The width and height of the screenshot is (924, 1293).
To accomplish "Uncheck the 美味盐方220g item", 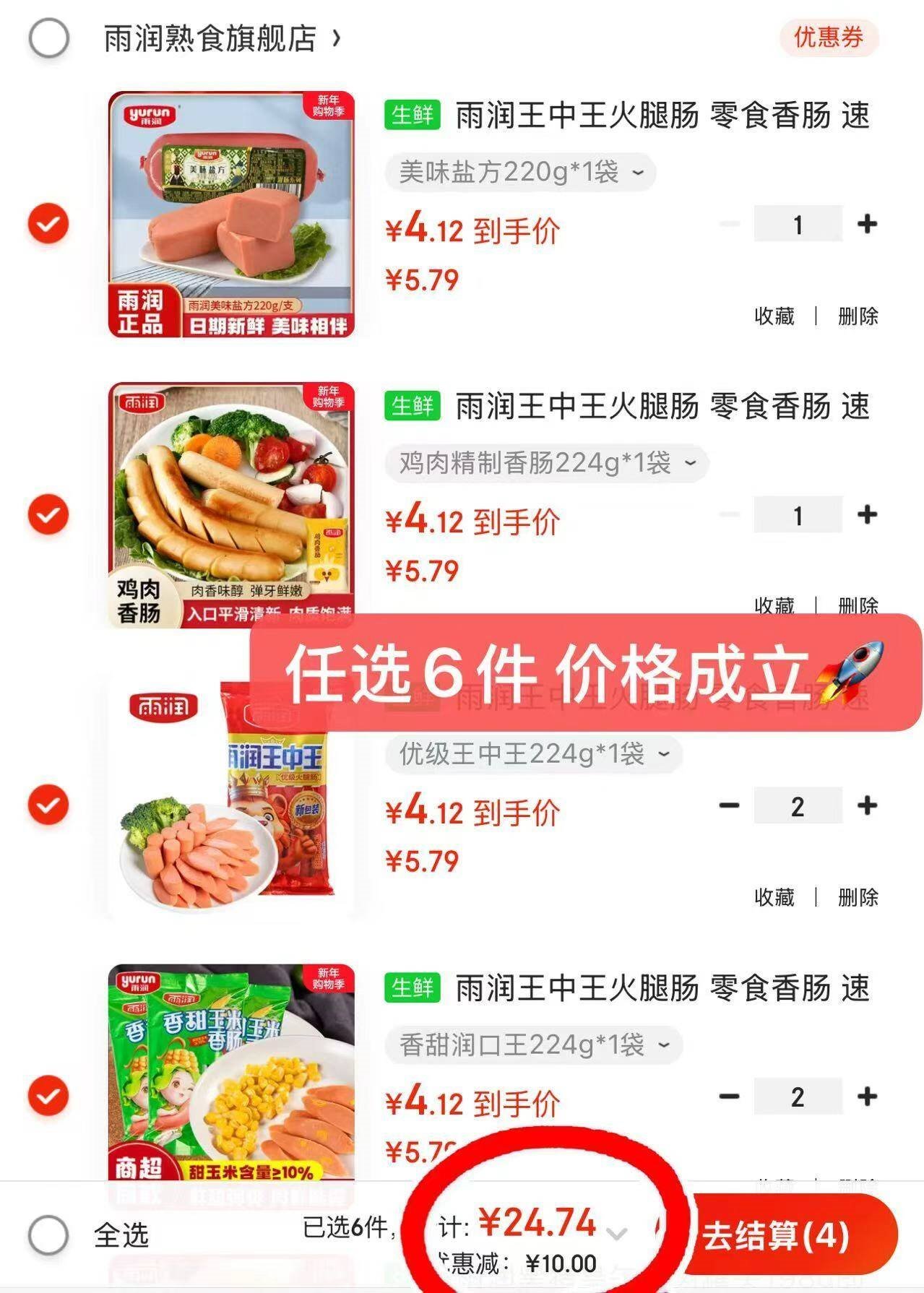I will point(48,224).
